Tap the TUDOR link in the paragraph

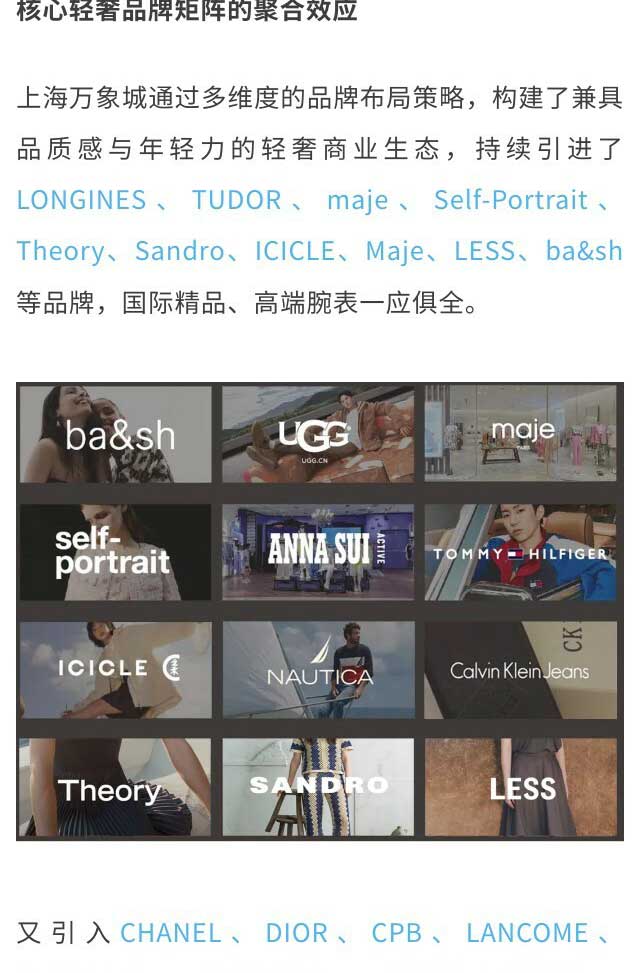236,200
